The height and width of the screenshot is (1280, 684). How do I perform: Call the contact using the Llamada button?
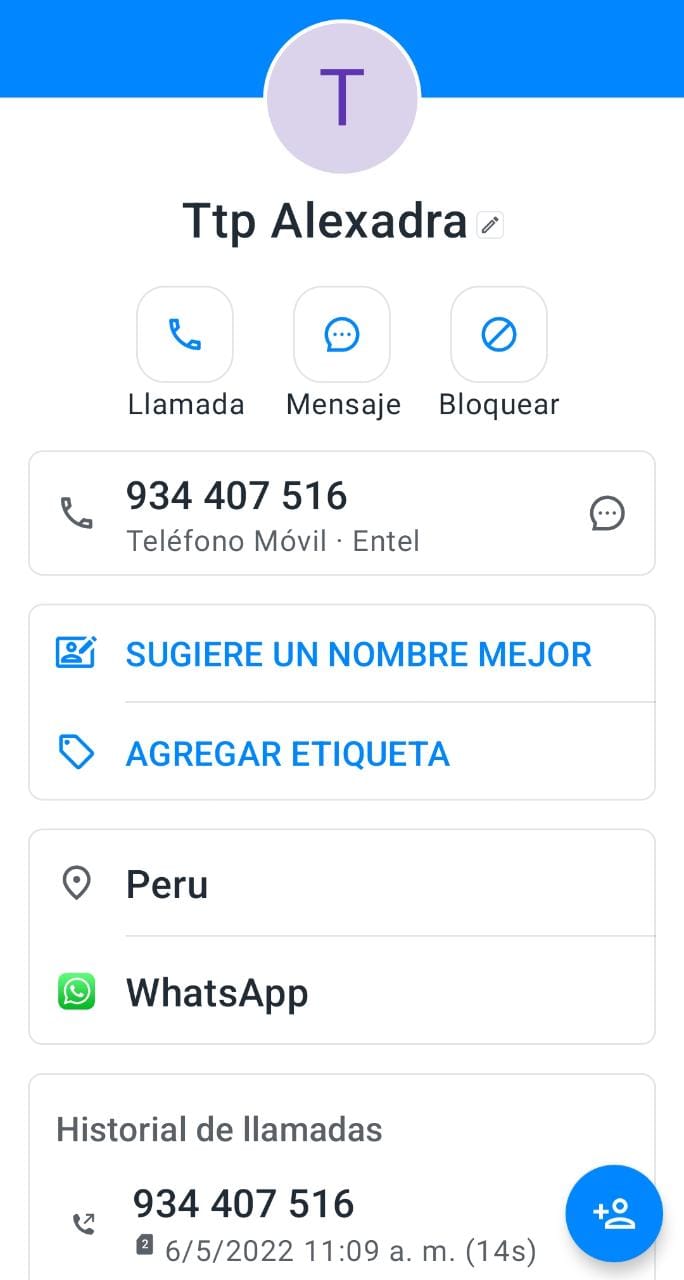(x=185, y=335)
